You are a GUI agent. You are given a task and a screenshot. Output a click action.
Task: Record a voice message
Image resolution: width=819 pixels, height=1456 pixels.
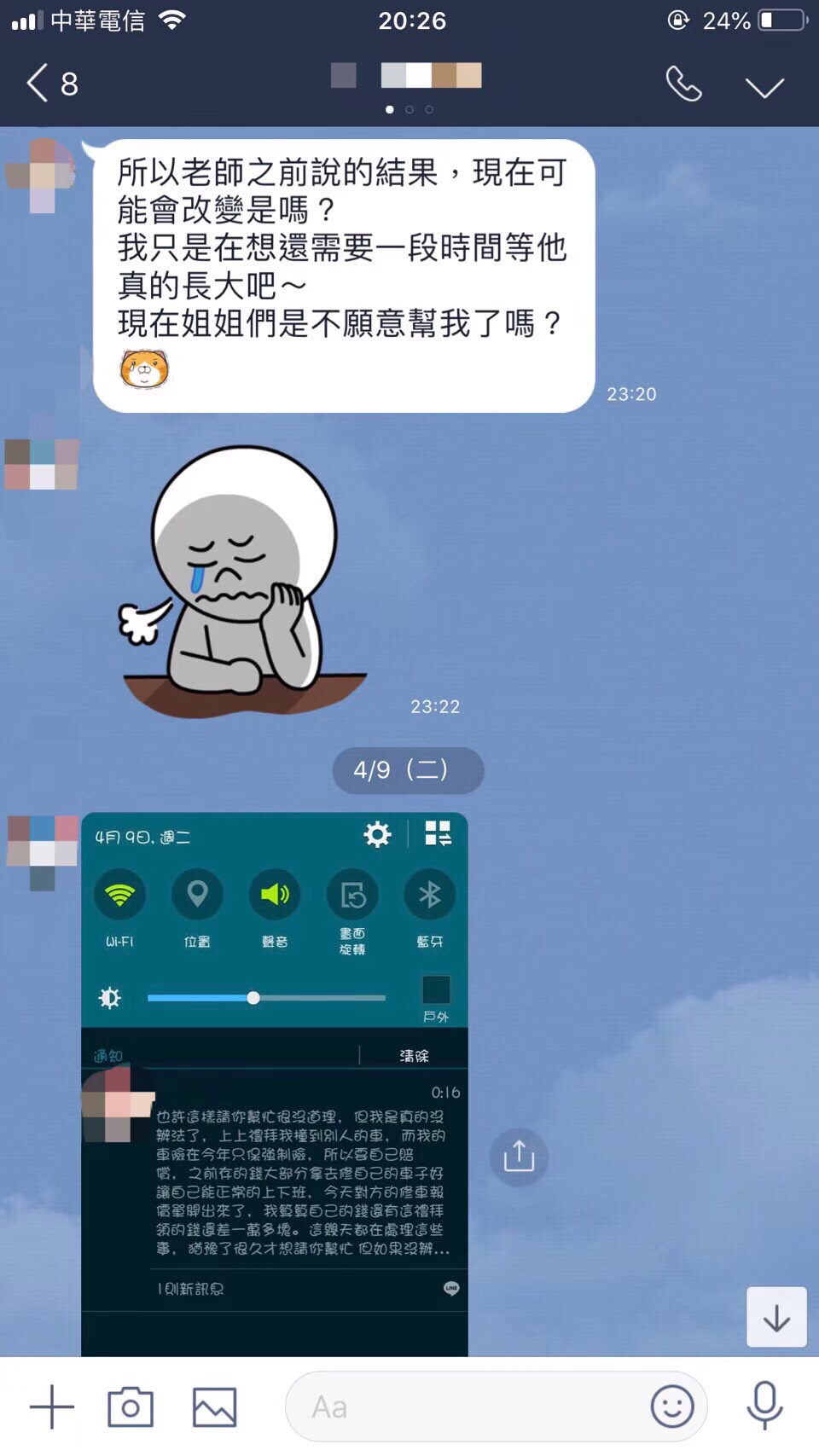(x=764, y=1407)
